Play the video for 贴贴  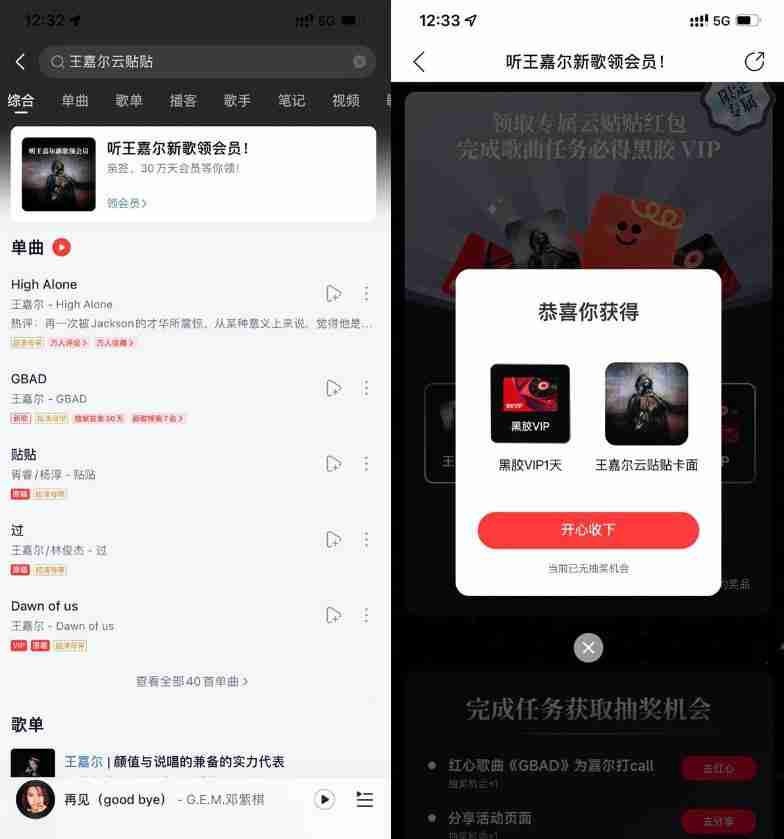pyautogui.click(x=334, y=464)
